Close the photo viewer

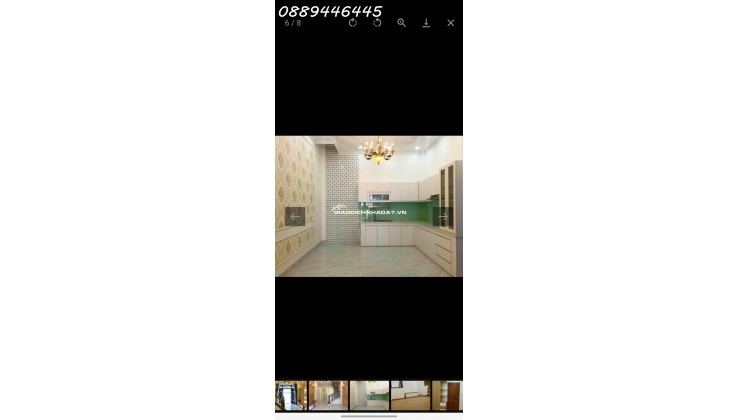(451, 22)
